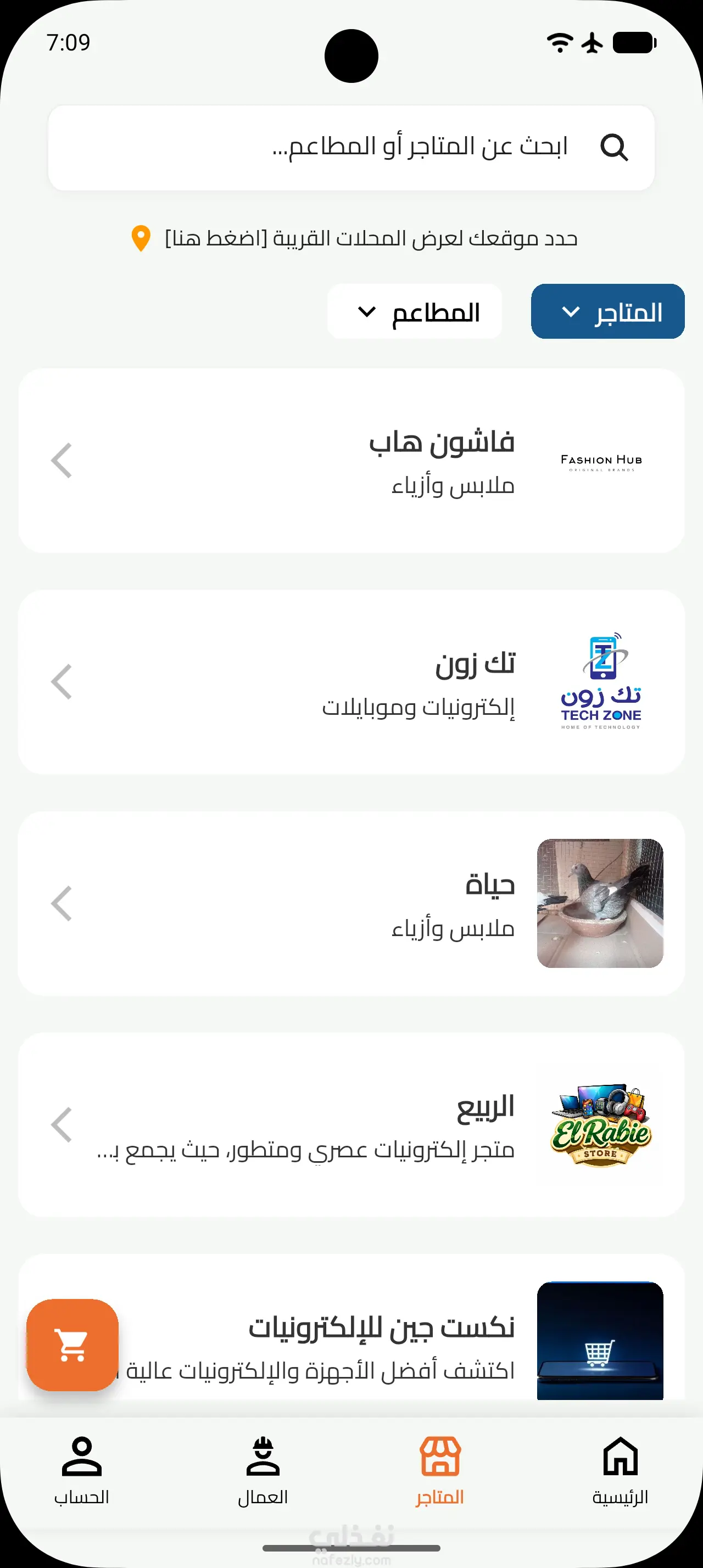Image resolution: width=703 pixels, height=1568 pixels.
Task: Open the الربيع store card
Action: tap(351, 1125)
